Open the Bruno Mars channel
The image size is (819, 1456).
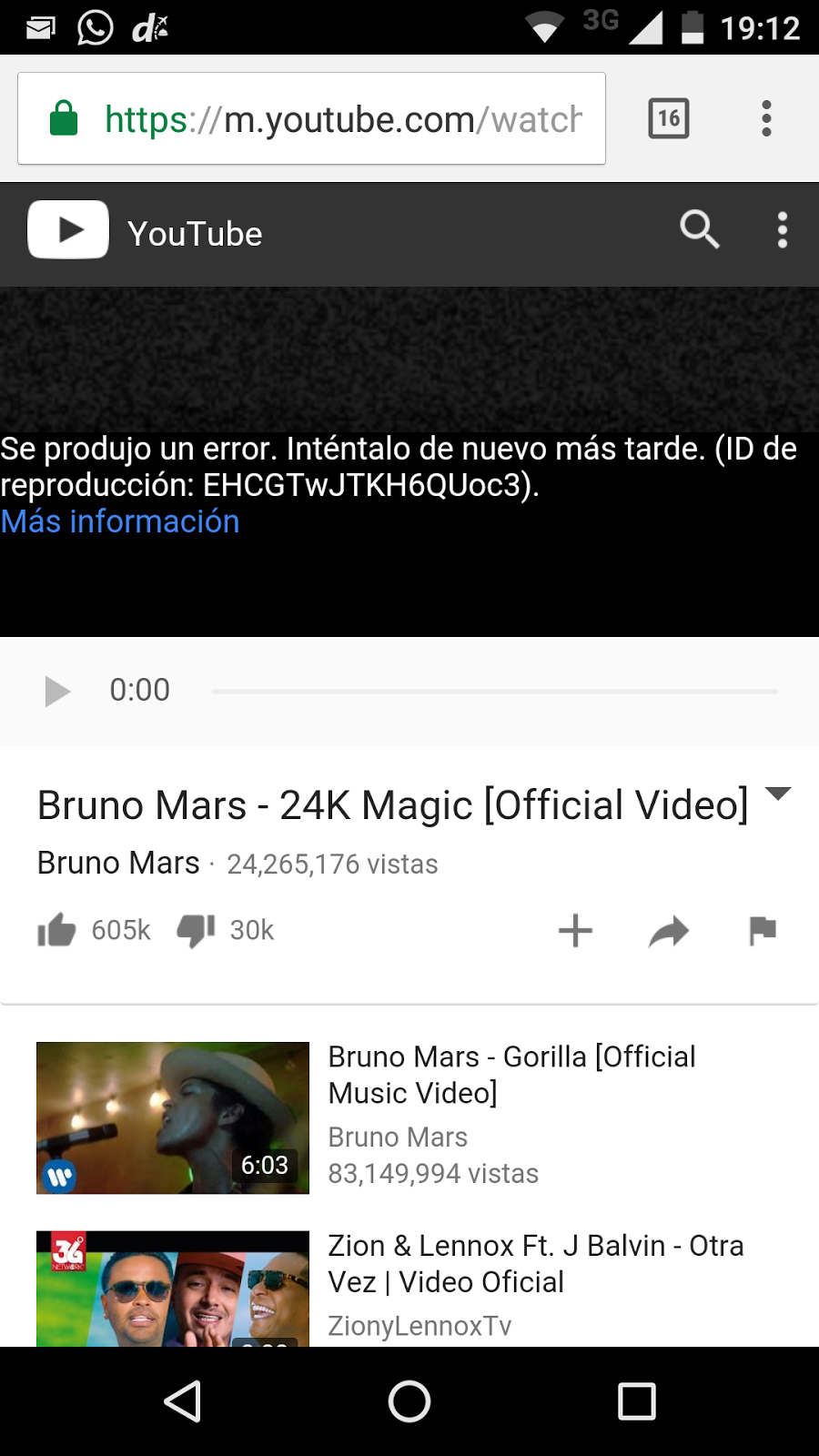(118, 863)
